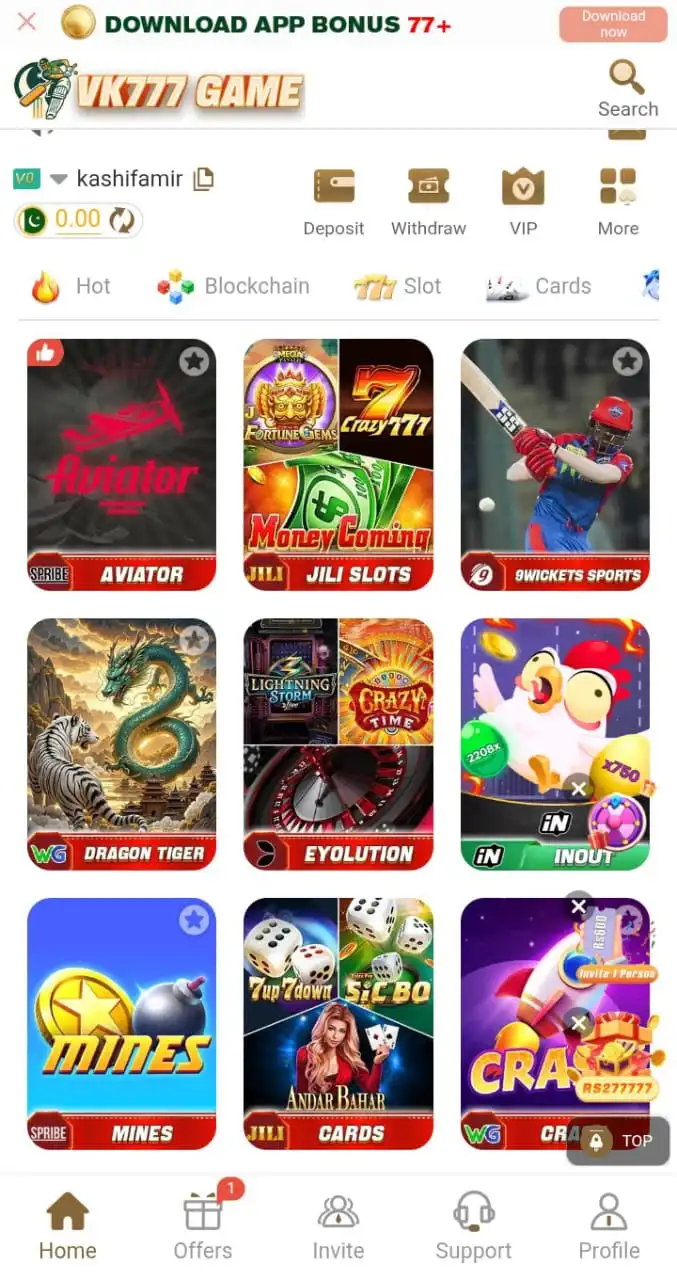Open the Search icon
The width and height of the screenshot is (677, 1280).
tap(628, 88)
